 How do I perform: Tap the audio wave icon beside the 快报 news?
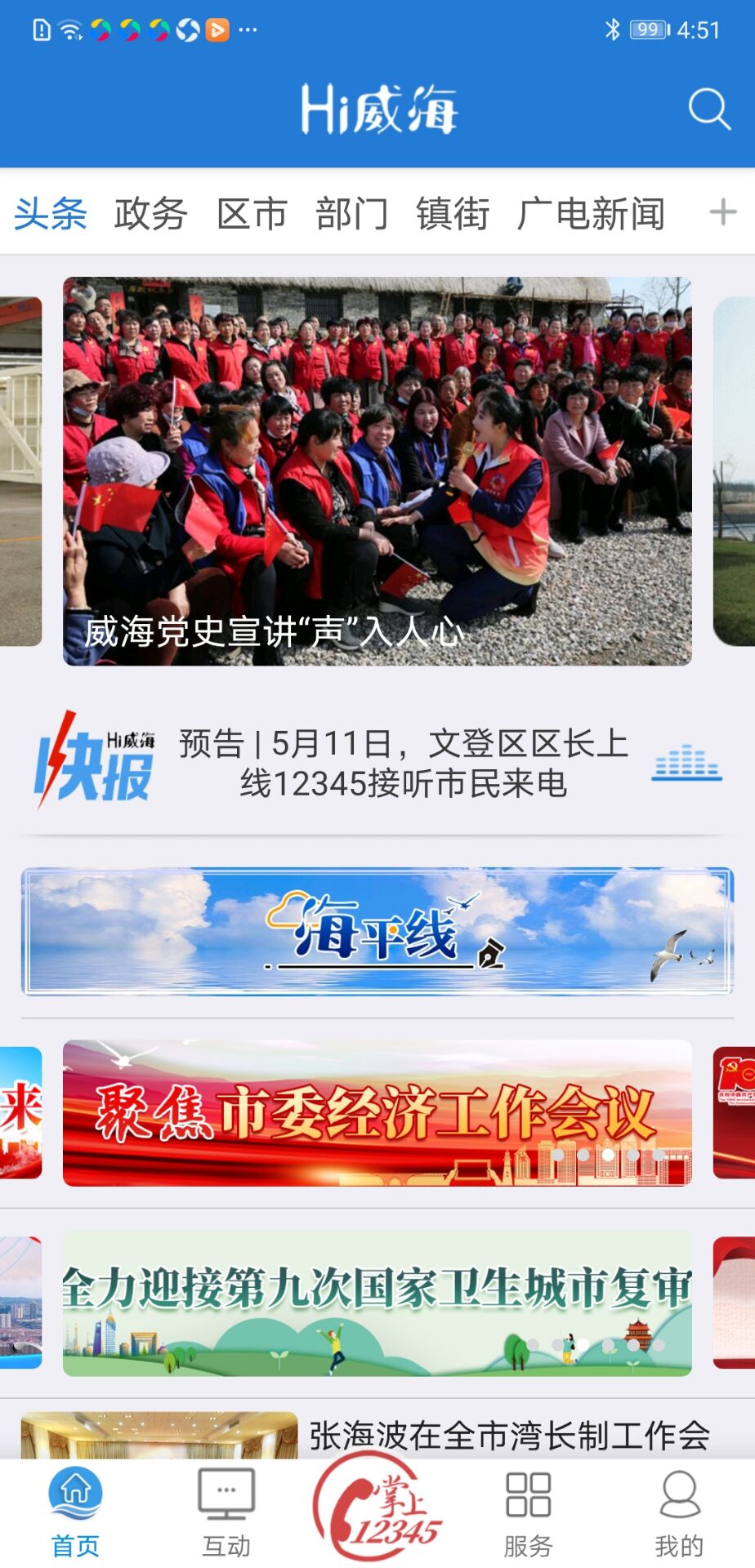(x=686, y=761)
